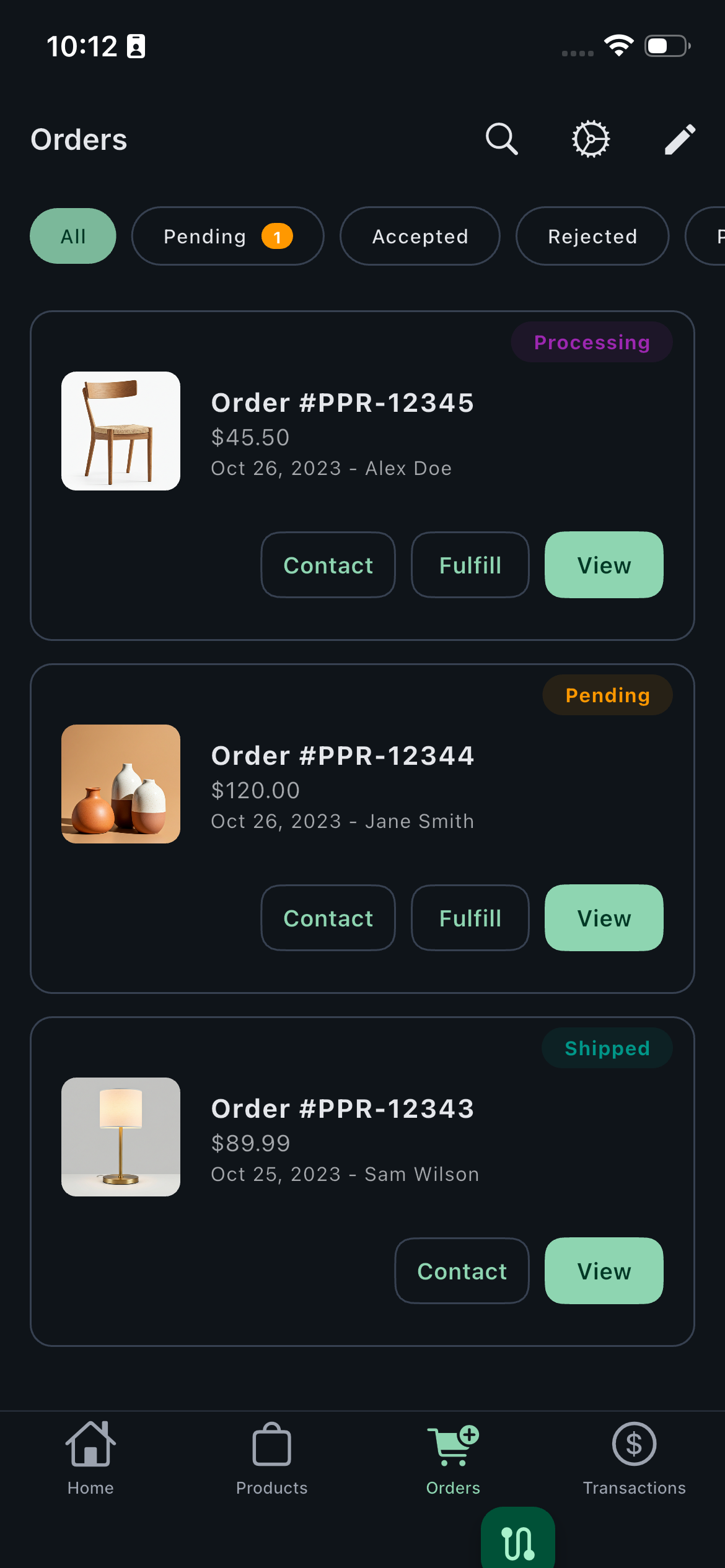Select the edit pencil icon

point(680,139)
